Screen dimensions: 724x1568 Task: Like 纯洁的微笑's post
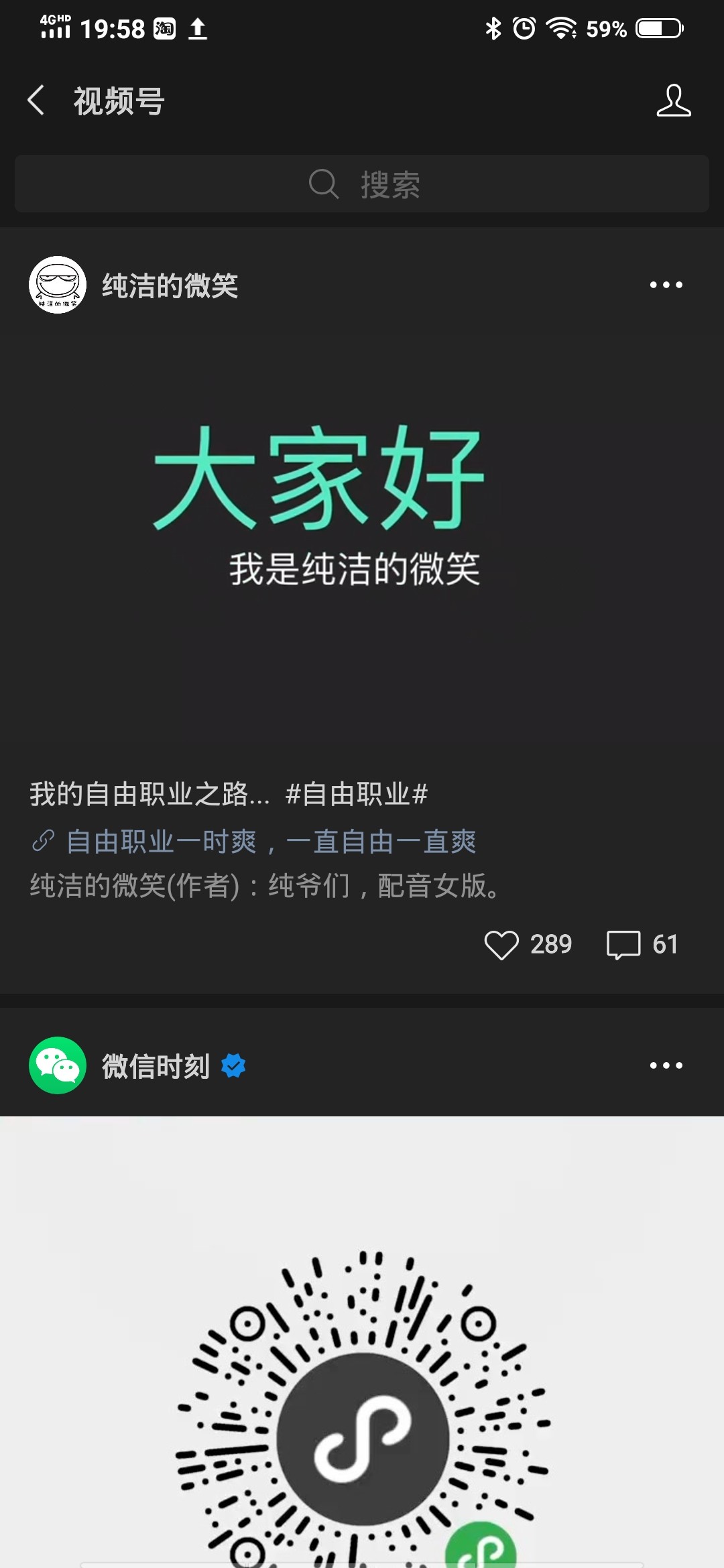pos(502,945)
